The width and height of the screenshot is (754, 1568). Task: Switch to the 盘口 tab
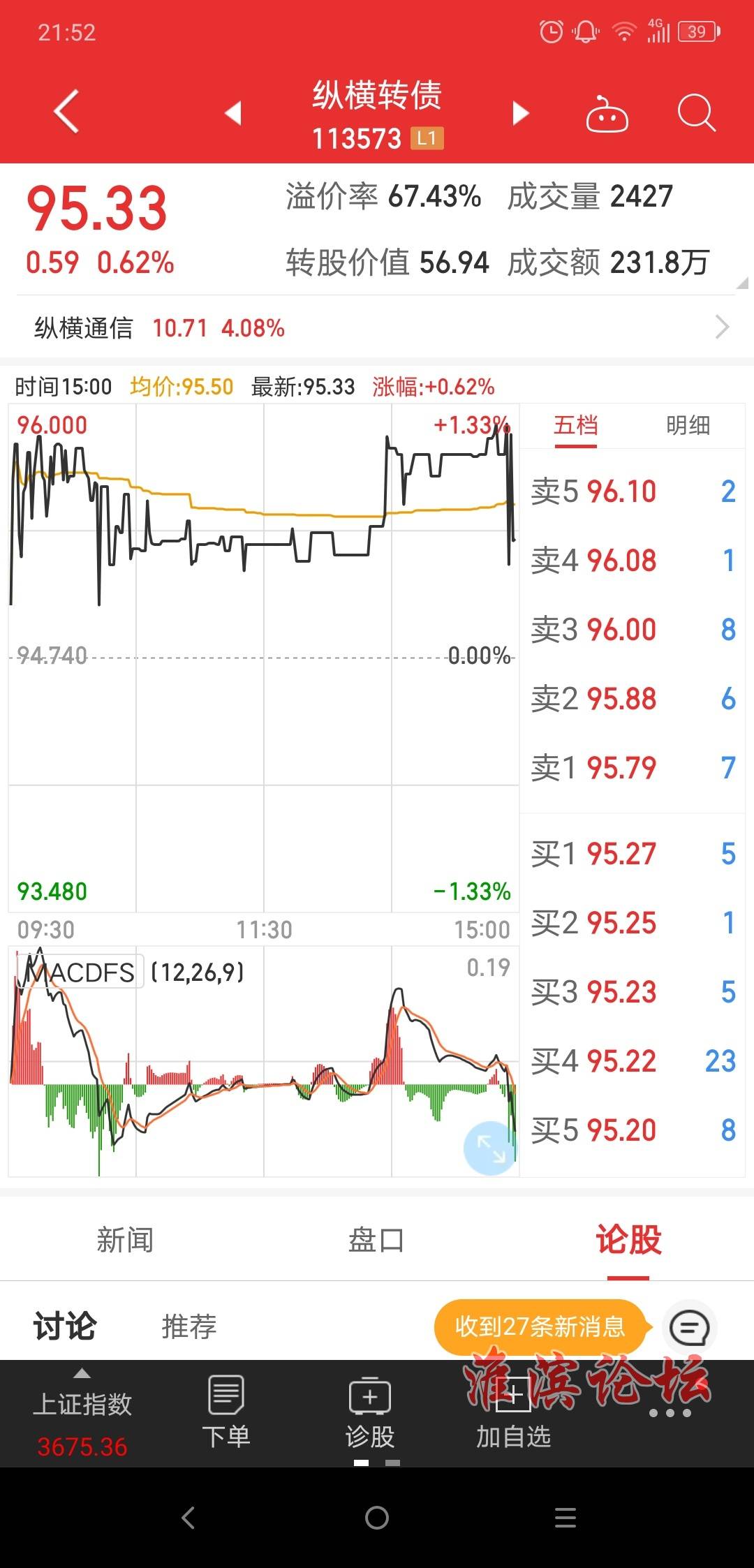pyautogui.click(x=376, y=1241)
